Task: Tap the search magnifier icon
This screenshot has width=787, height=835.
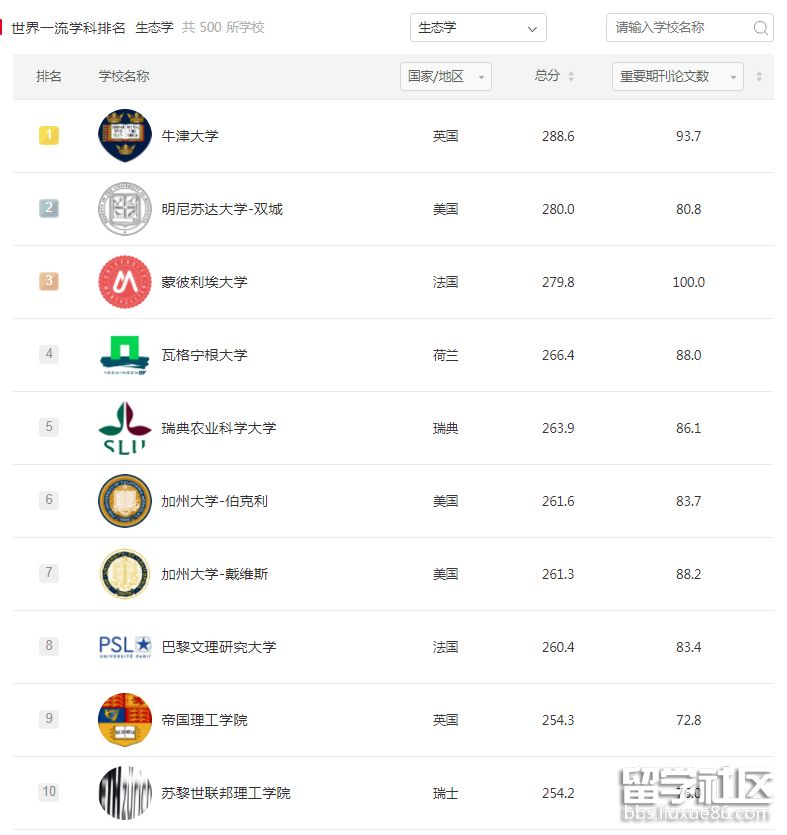Action: click(x=761, y=28)
